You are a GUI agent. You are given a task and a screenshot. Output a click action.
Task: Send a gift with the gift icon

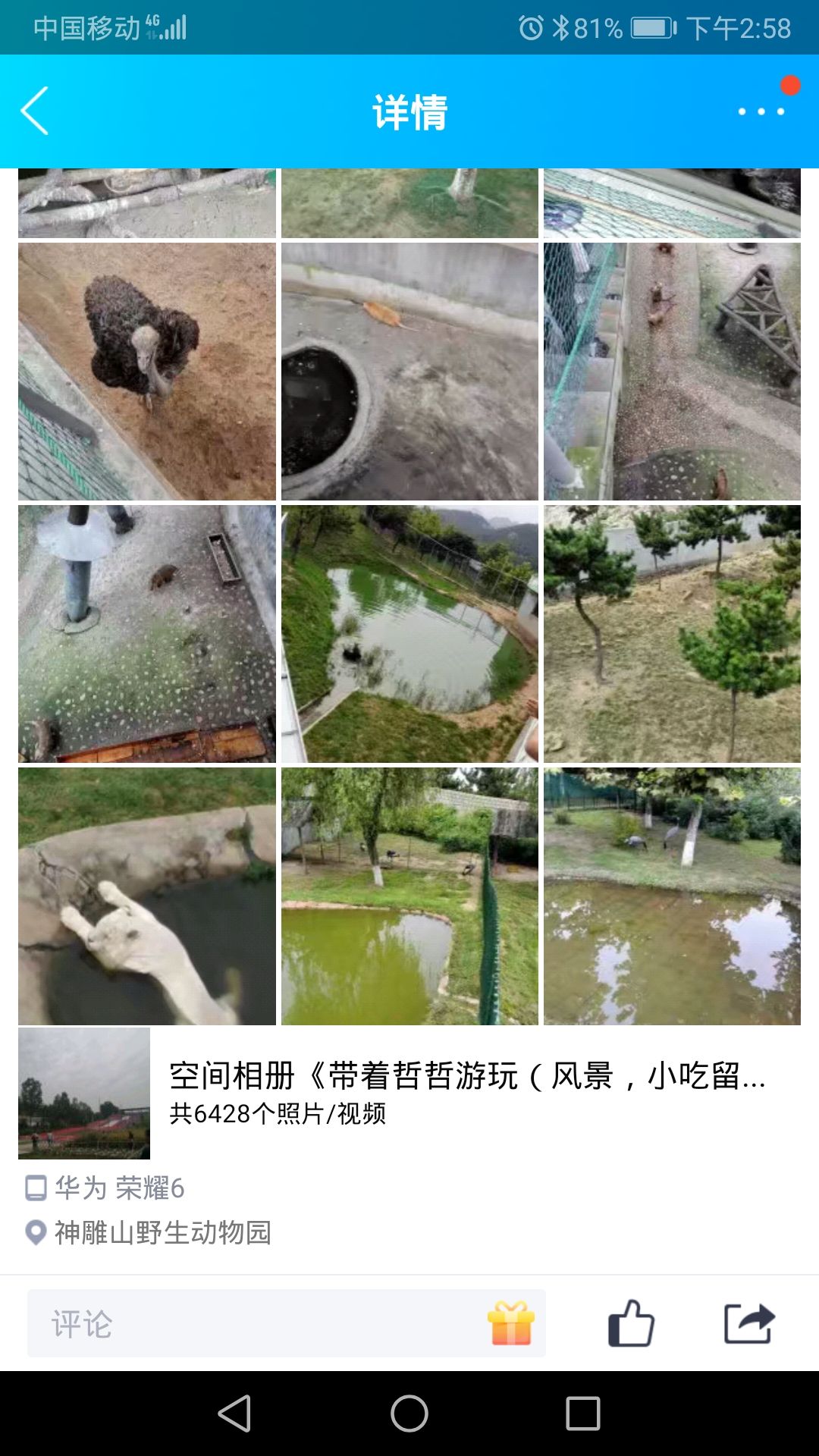[511, 1323]
